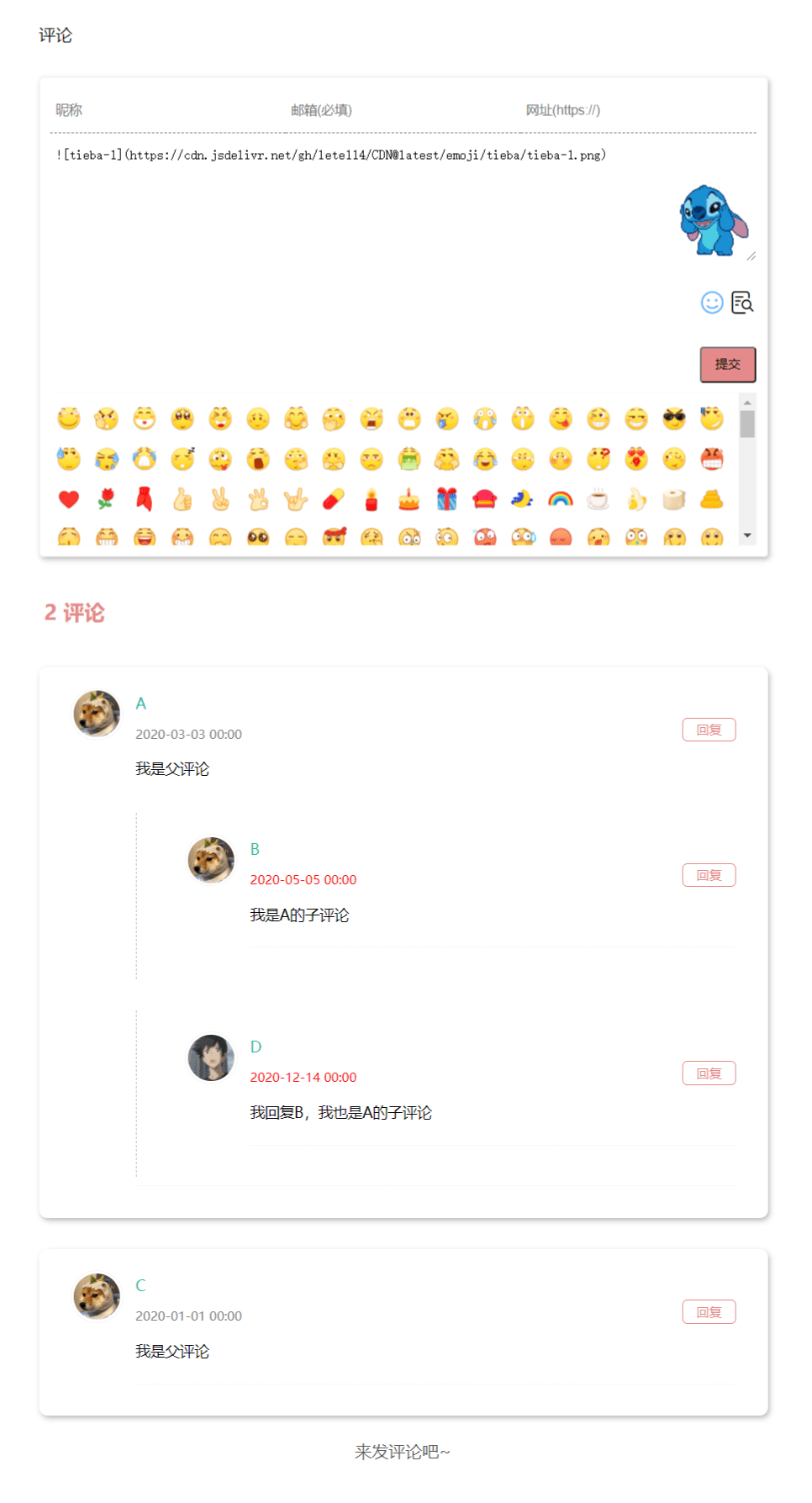This screenshot has height=1503, width=812.
Task: Insert the birthday cake emoji
Action: click(x=409, y=500)
